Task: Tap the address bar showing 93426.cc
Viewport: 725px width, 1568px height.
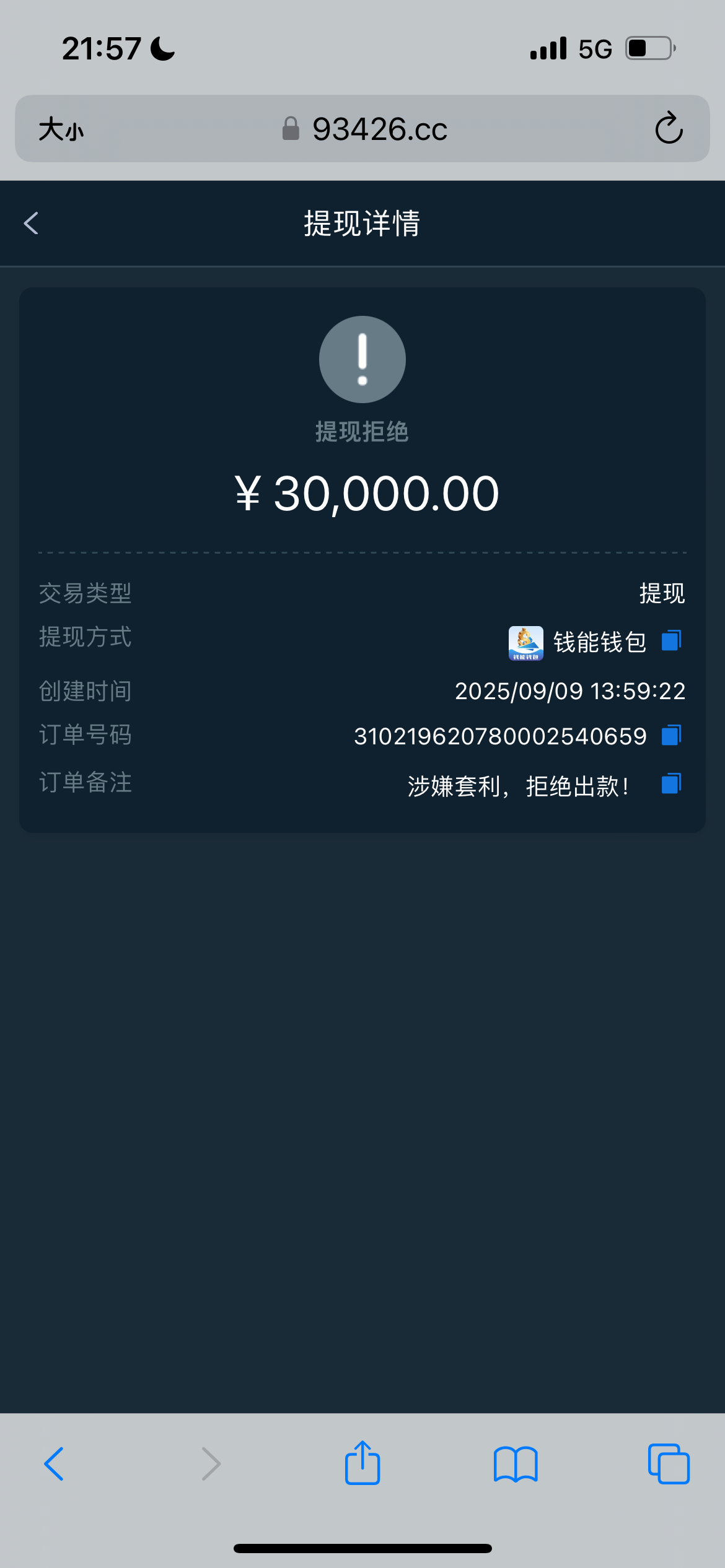Action: coord(379,129)
